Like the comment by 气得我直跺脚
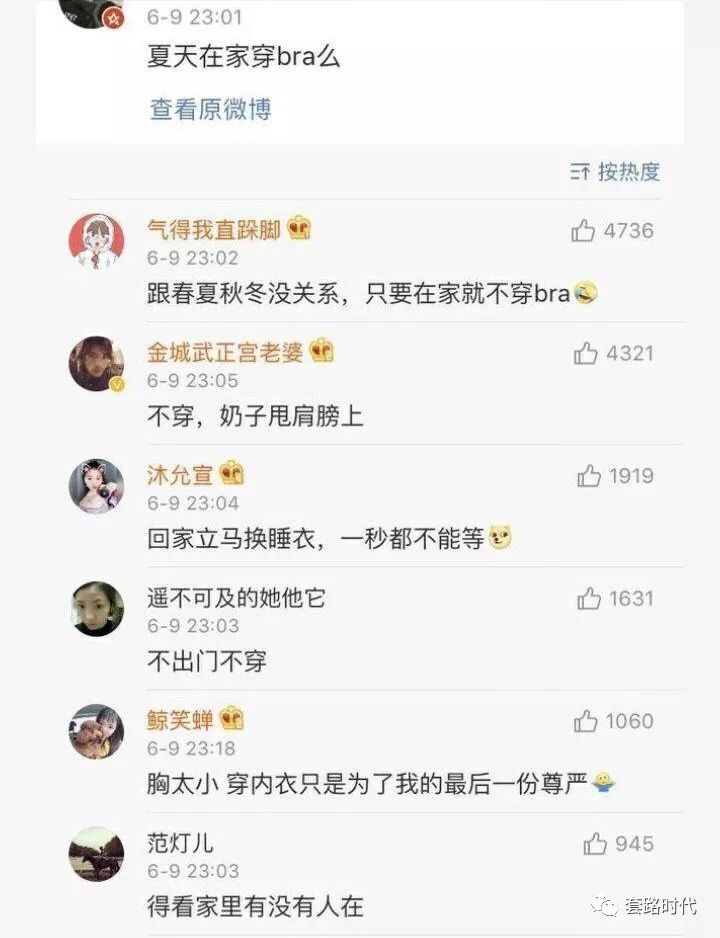Image resolution: width=720 pixels, height=938 pixels. click(584, 231)
